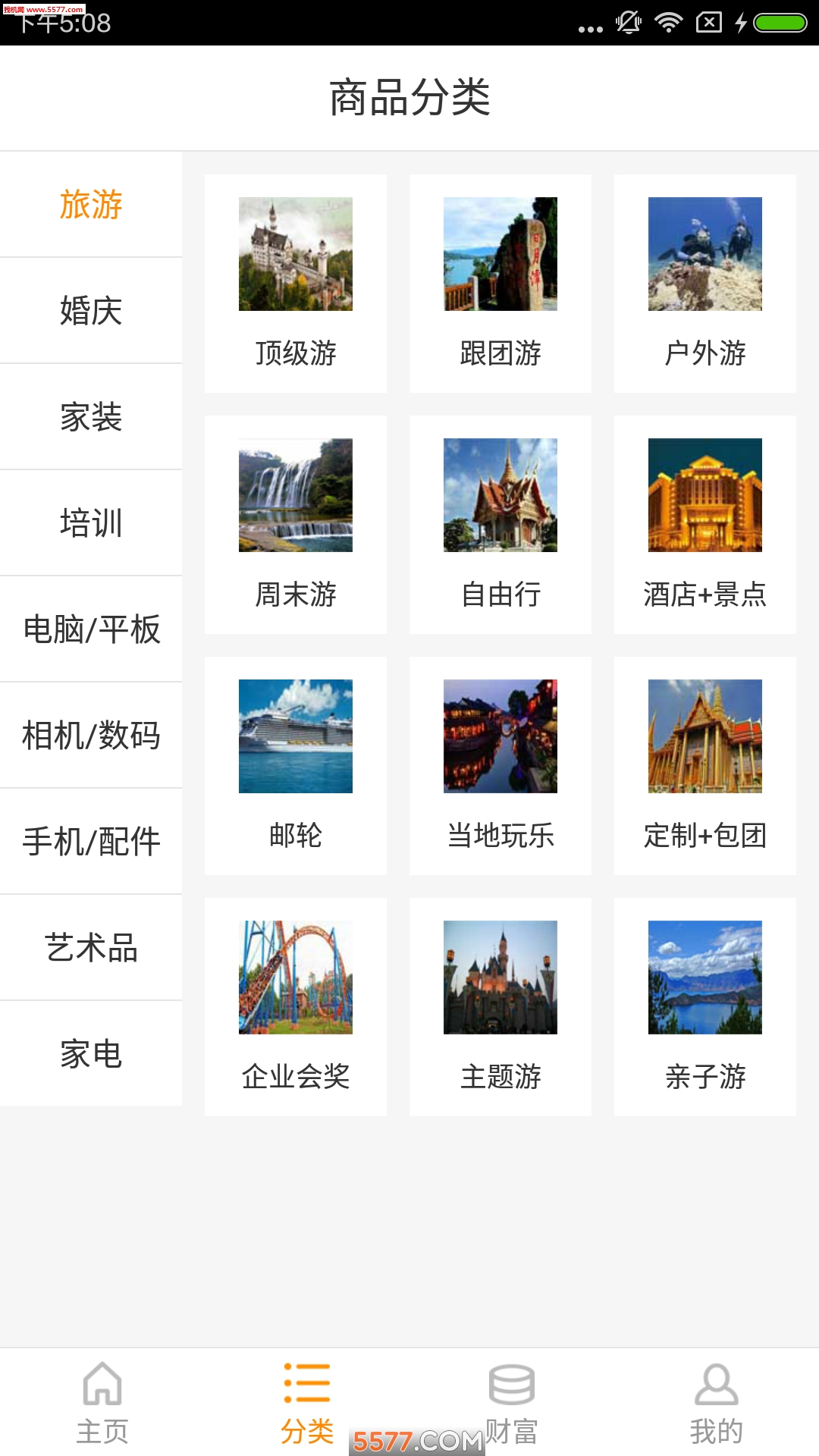Select the 当地玩乐 link
Screen dimensions: 819x1456
click(x=502, y=837)
